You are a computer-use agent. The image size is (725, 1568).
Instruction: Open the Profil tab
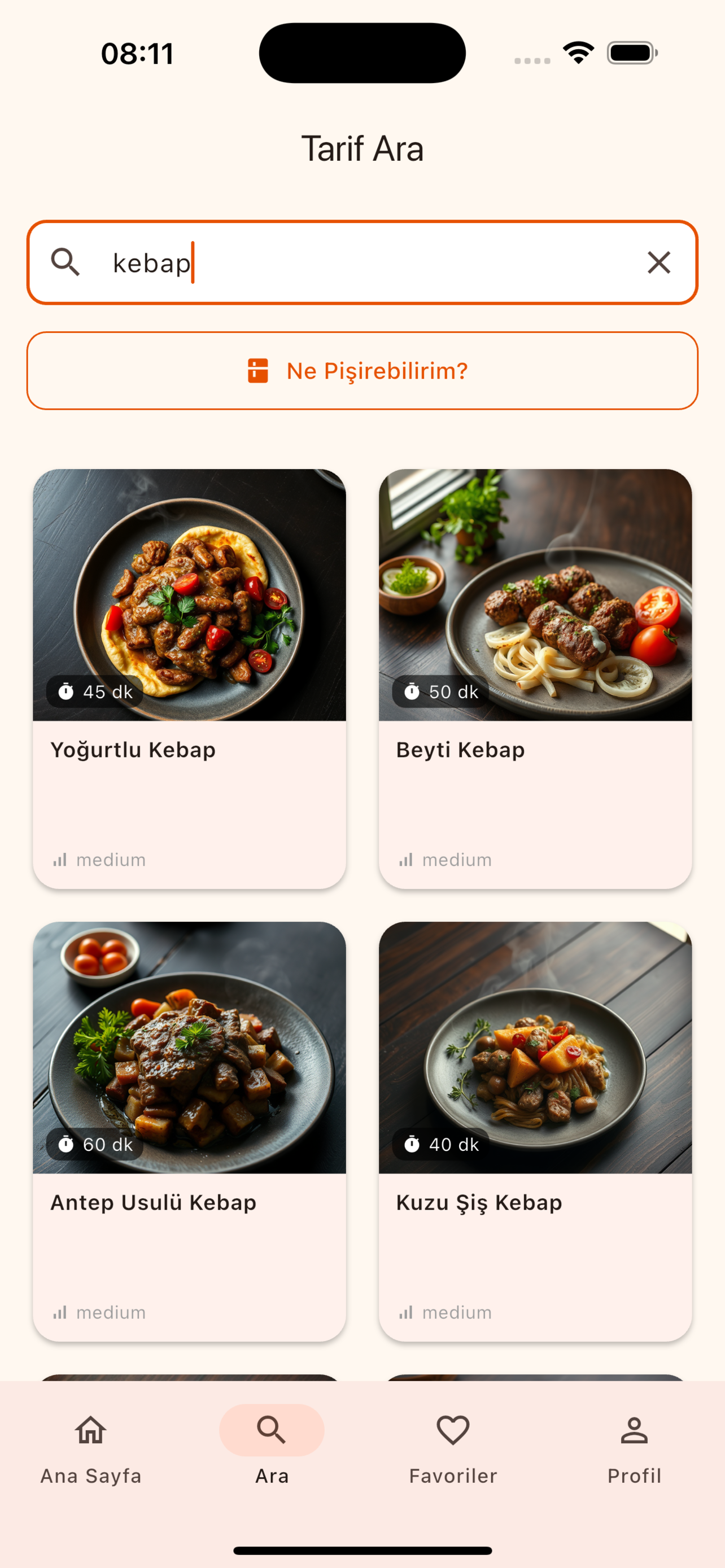click(x=634, y=1449)
